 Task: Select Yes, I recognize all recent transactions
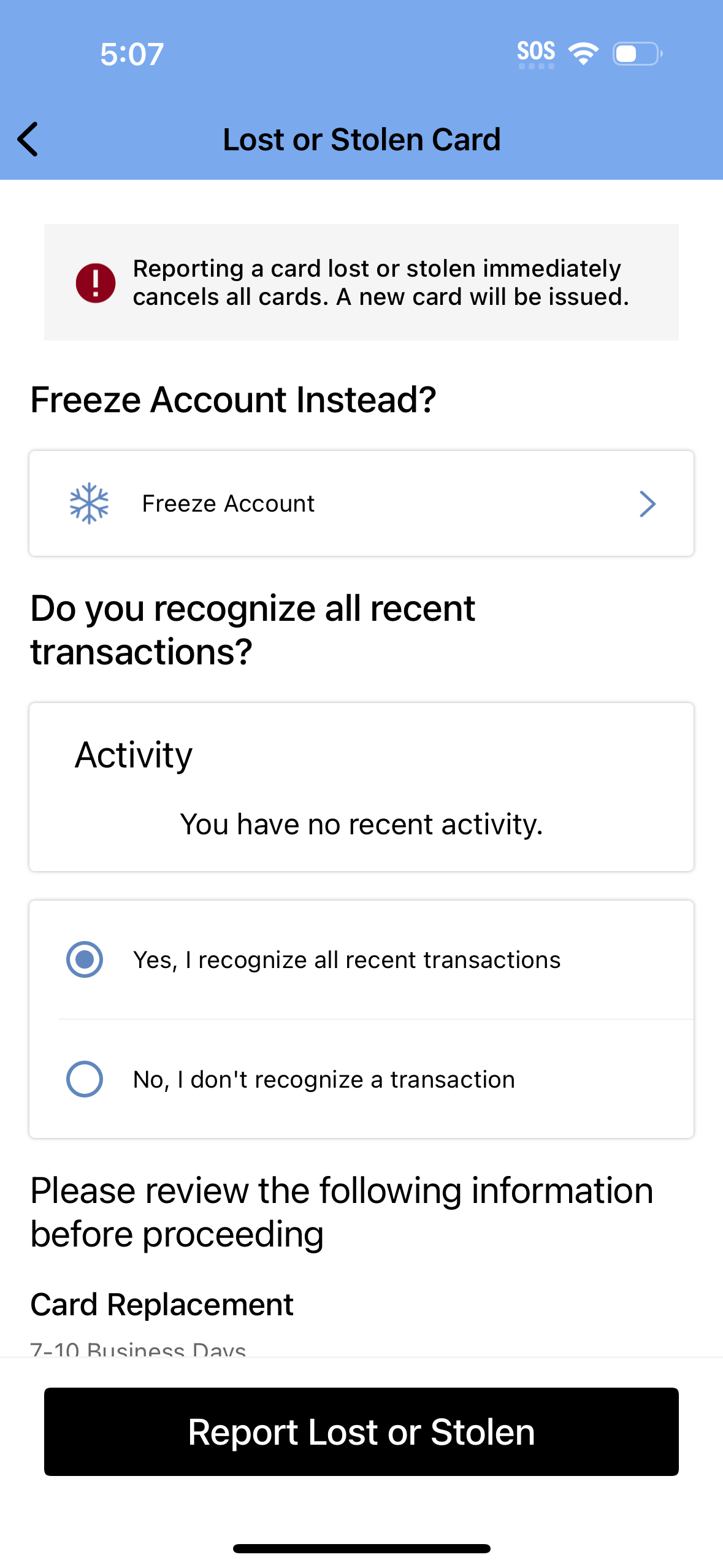pyautogui.click(x=85, y=959)
